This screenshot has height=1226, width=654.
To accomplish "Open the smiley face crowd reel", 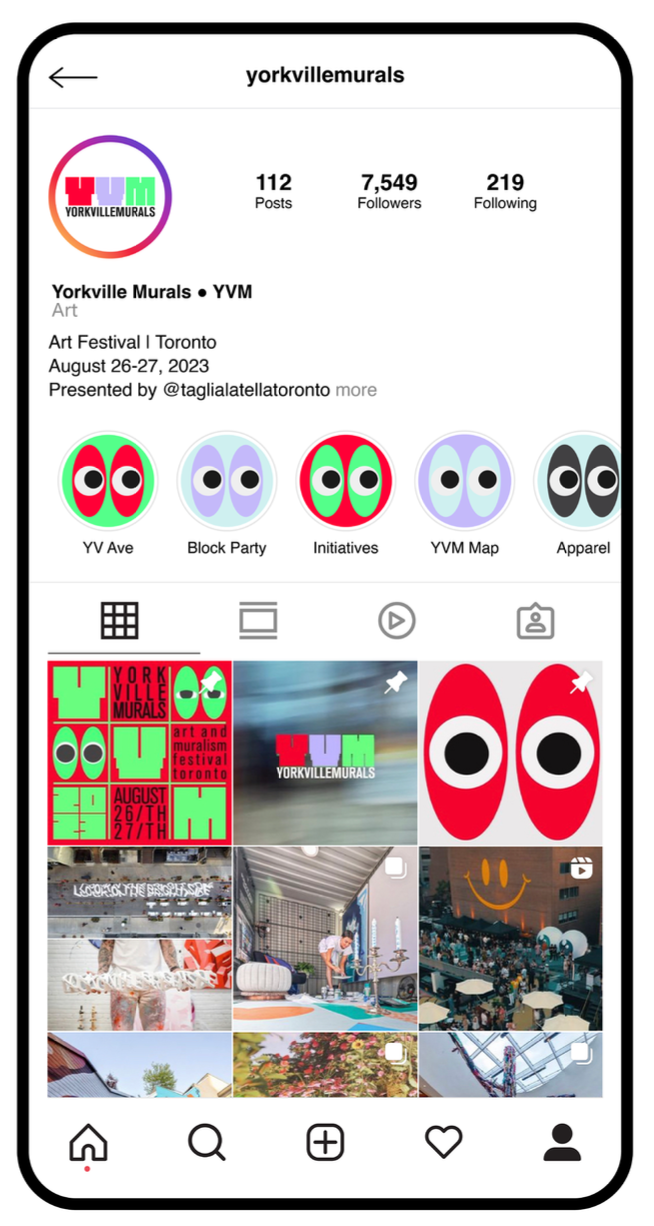I will point(511,938).
